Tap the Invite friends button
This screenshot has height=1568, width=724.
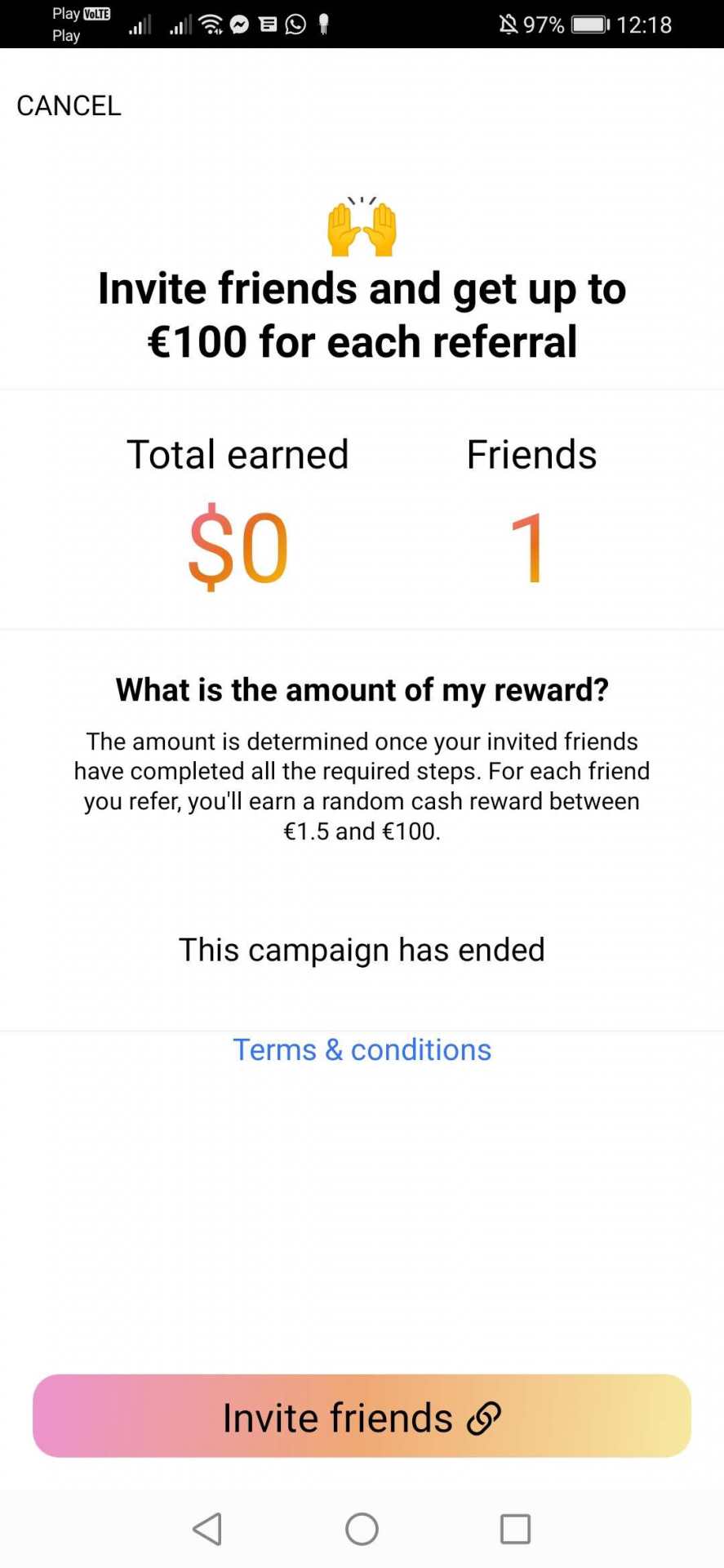point(362,1416)
